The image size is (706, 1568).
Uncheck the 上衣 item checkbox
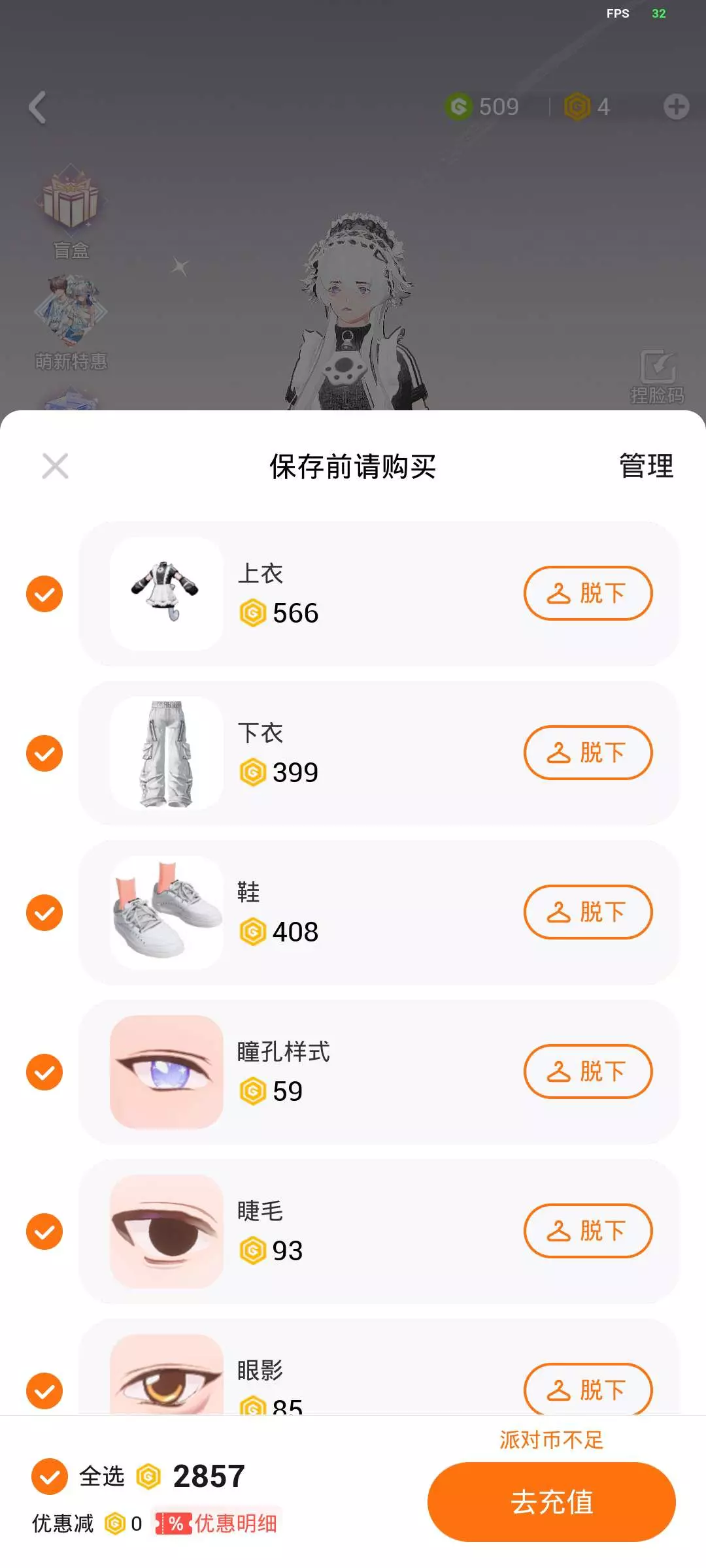44,594
